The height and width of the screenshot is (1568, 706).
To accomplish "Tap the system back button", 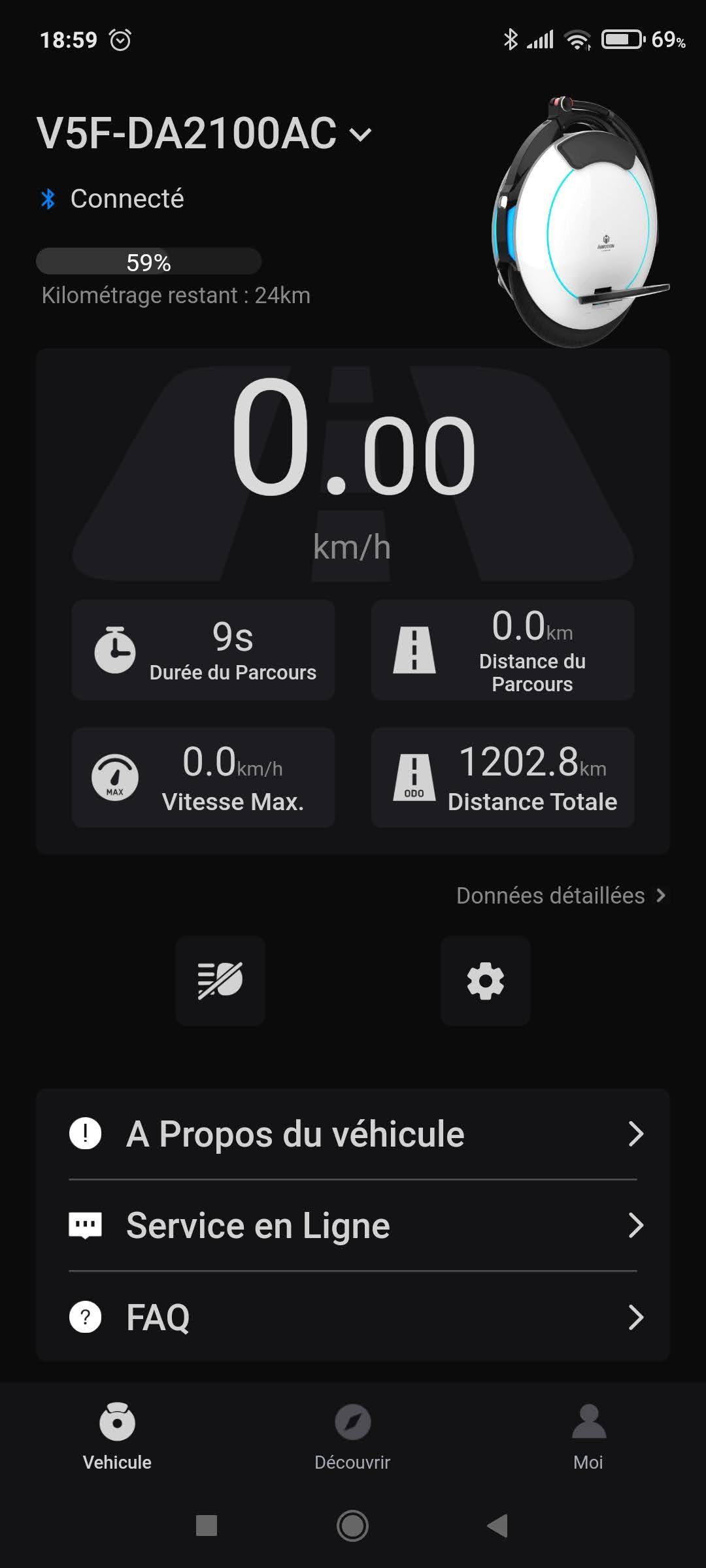I will 498,1526.
